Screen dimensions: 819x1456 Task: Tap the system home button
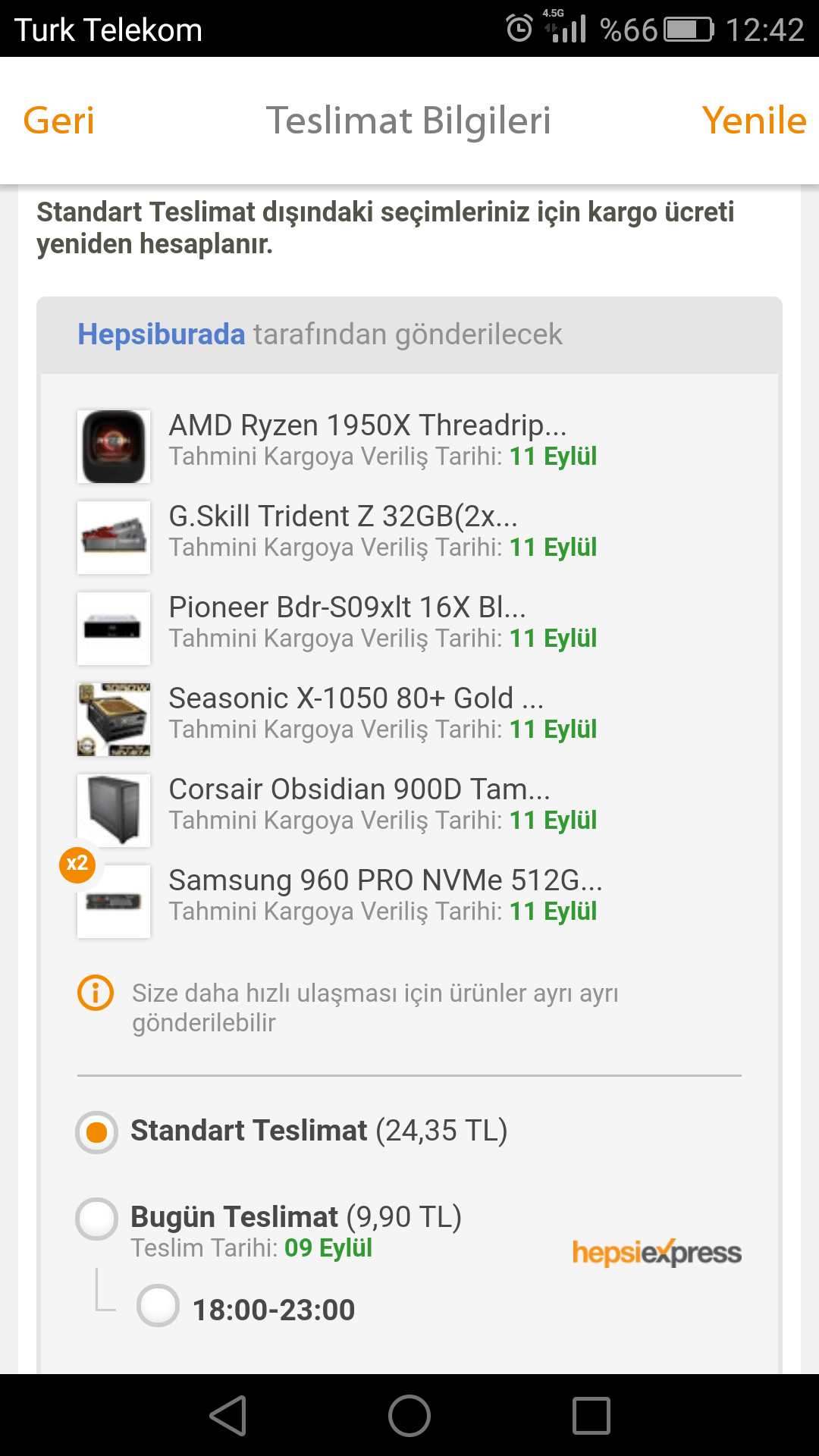coord(409,1416)
